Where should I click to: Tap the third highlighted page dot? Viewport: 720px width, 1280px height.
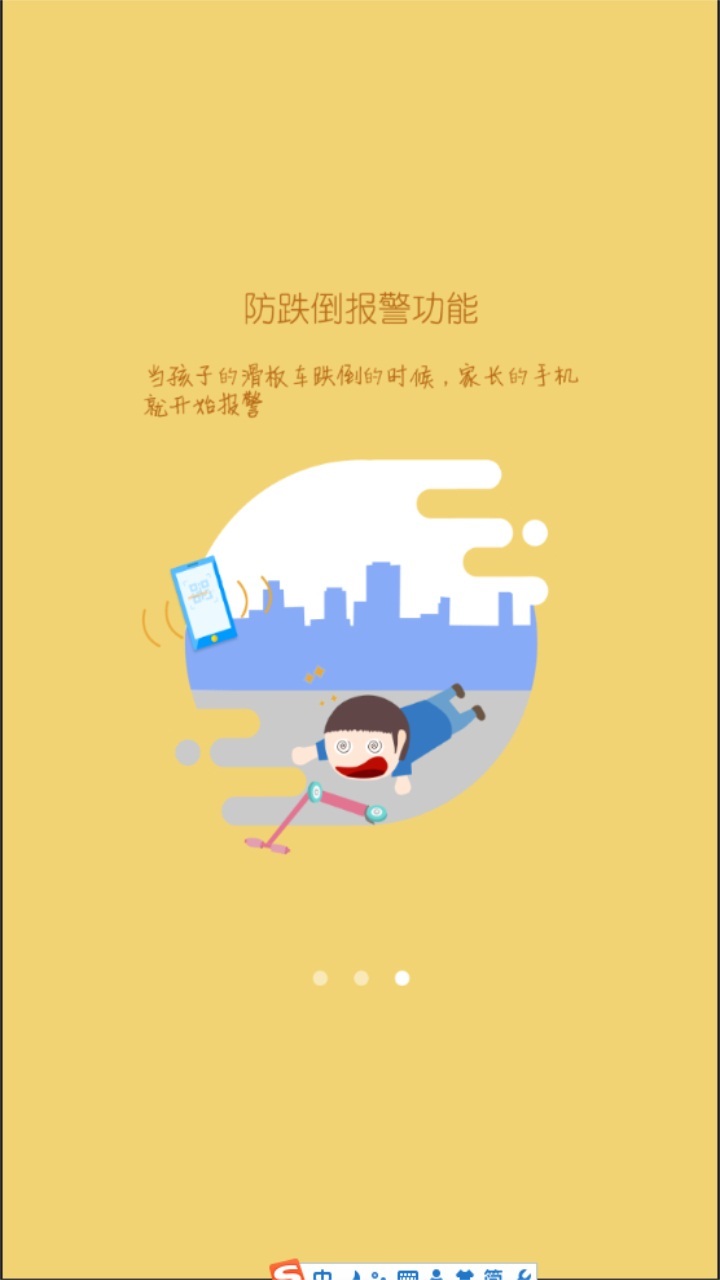tap(402, 978)
